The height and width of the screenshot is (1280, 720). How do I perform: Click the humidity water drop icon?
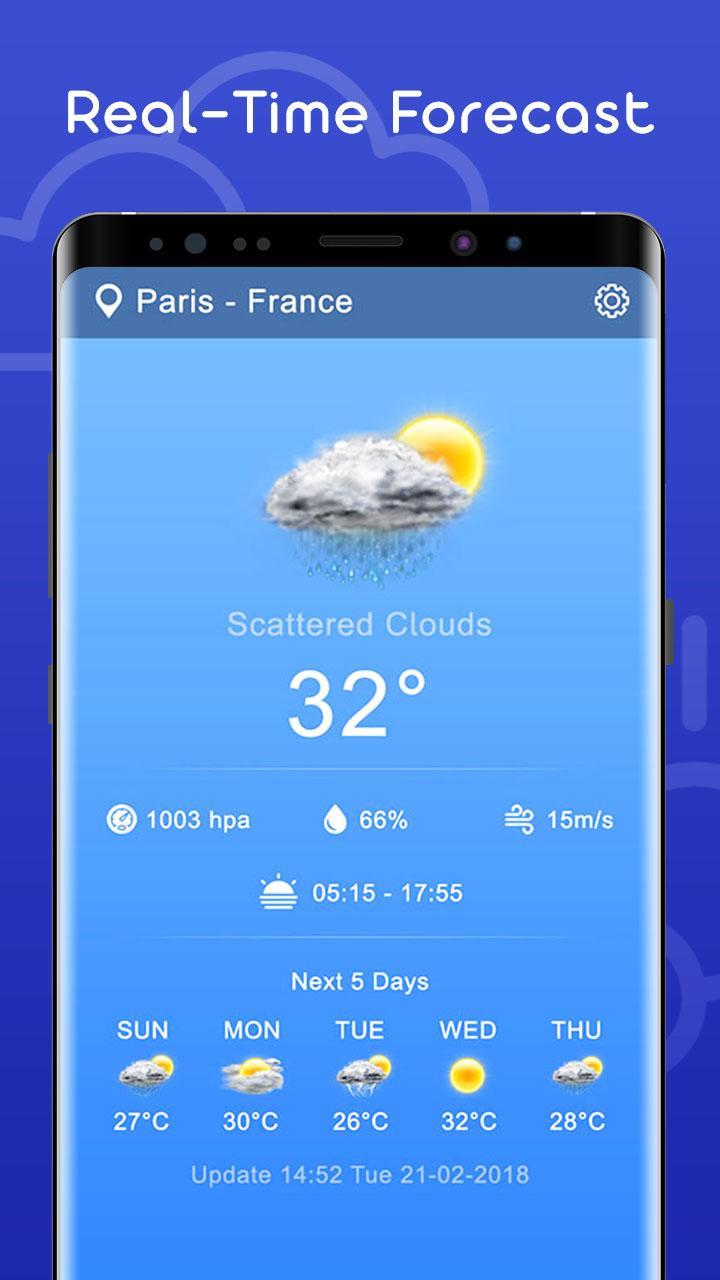pyautogui.click(x=338, y=818)
